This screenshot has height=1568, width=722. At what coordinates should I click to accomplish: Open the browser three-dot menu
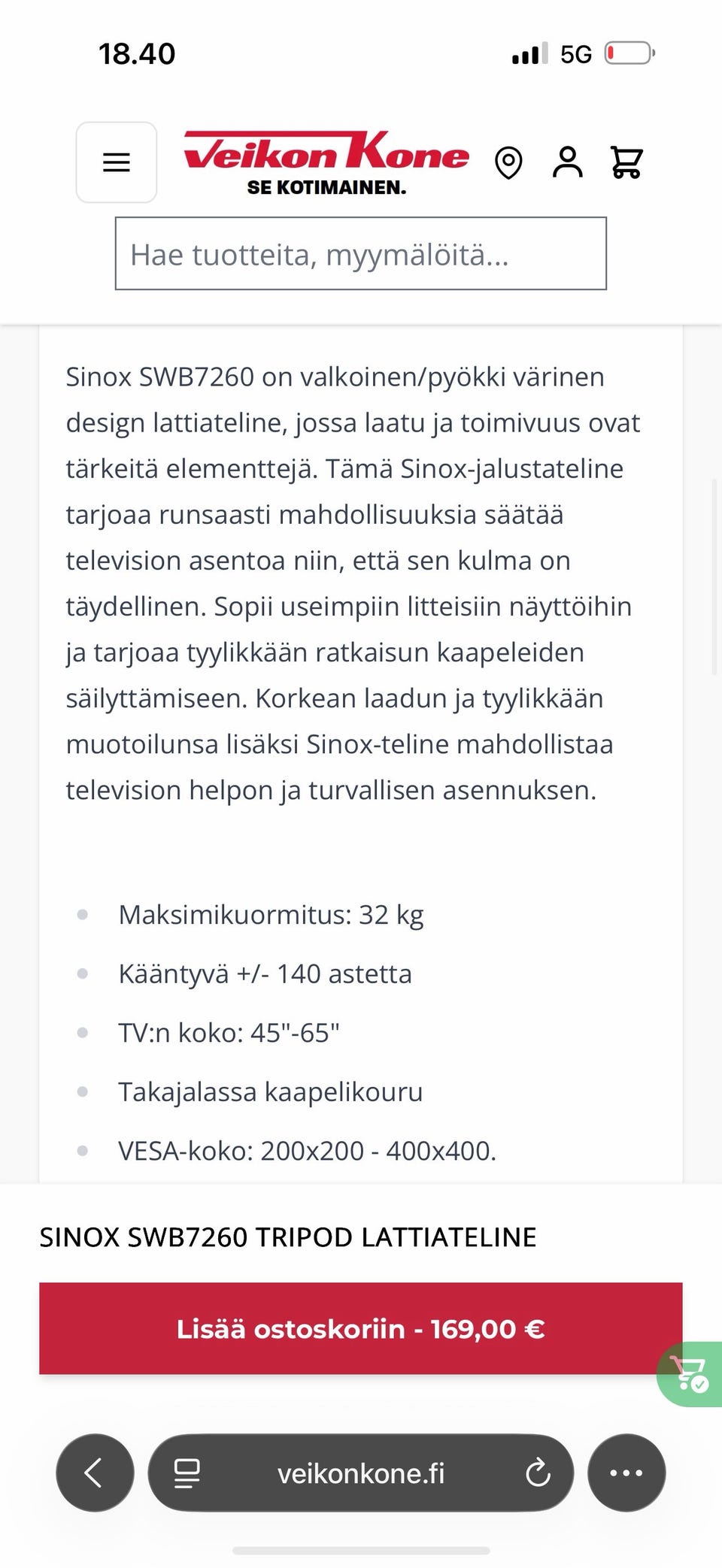click(626, 1473)
